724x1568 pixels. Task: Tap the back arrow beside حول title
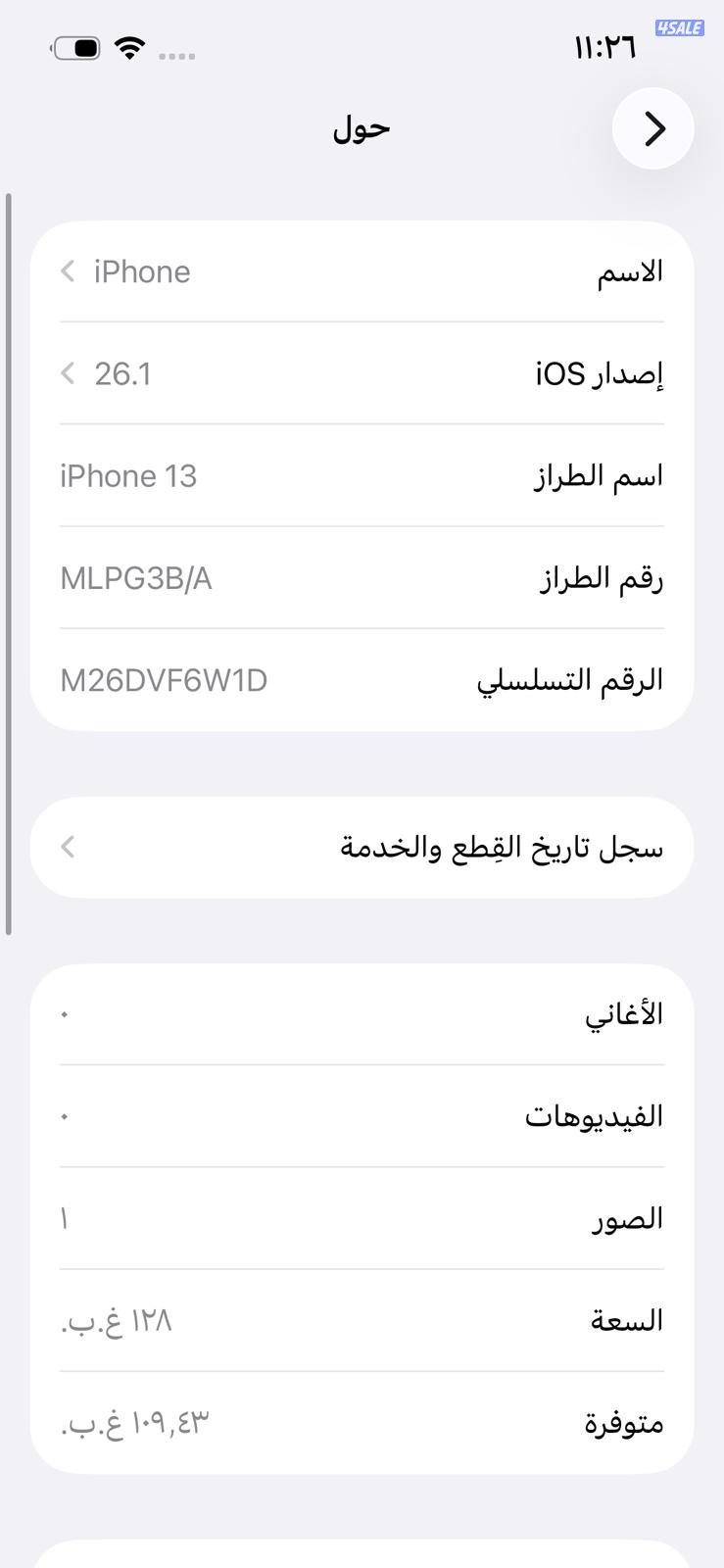[x=652, y=128]
